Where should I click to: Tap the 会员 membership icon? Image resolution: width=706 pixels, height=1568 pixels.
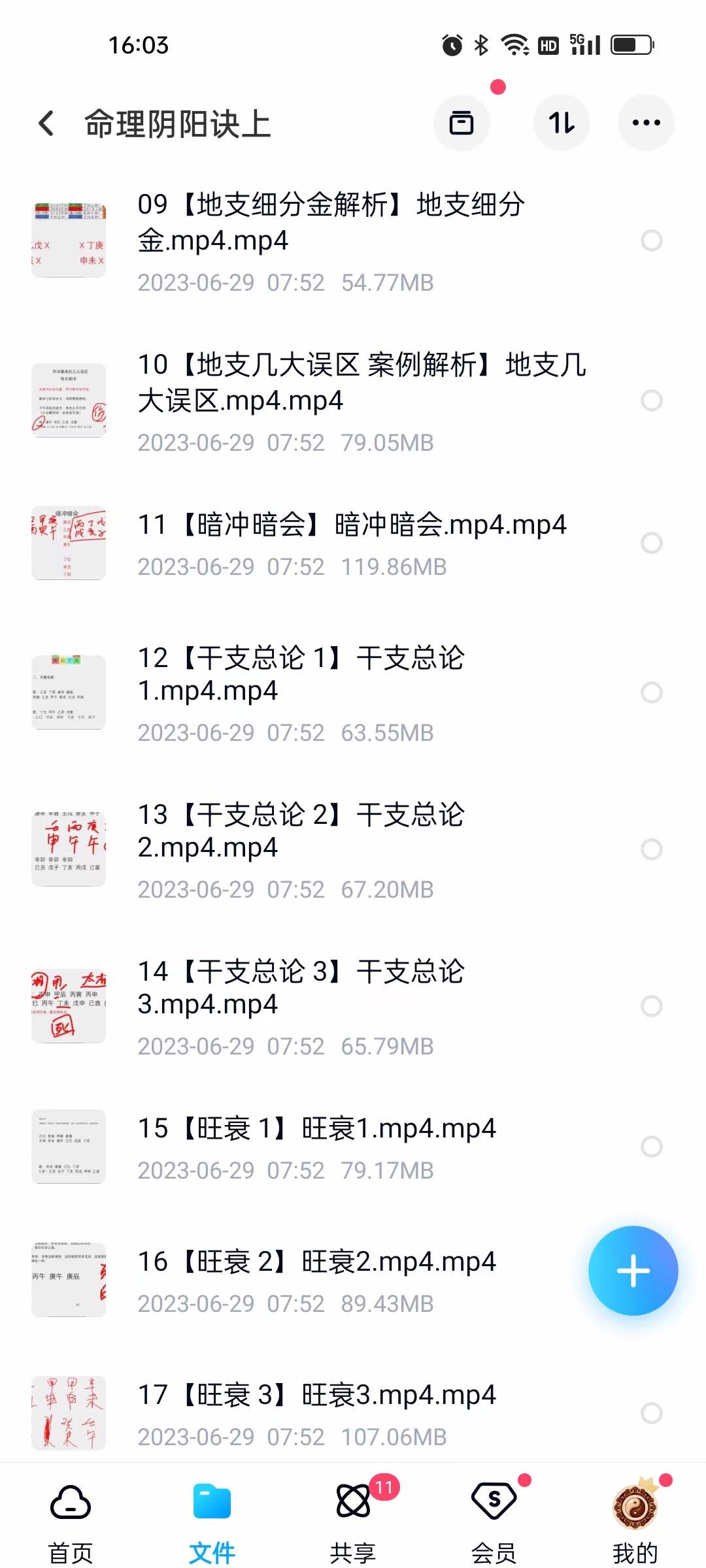pos(494,1502)
